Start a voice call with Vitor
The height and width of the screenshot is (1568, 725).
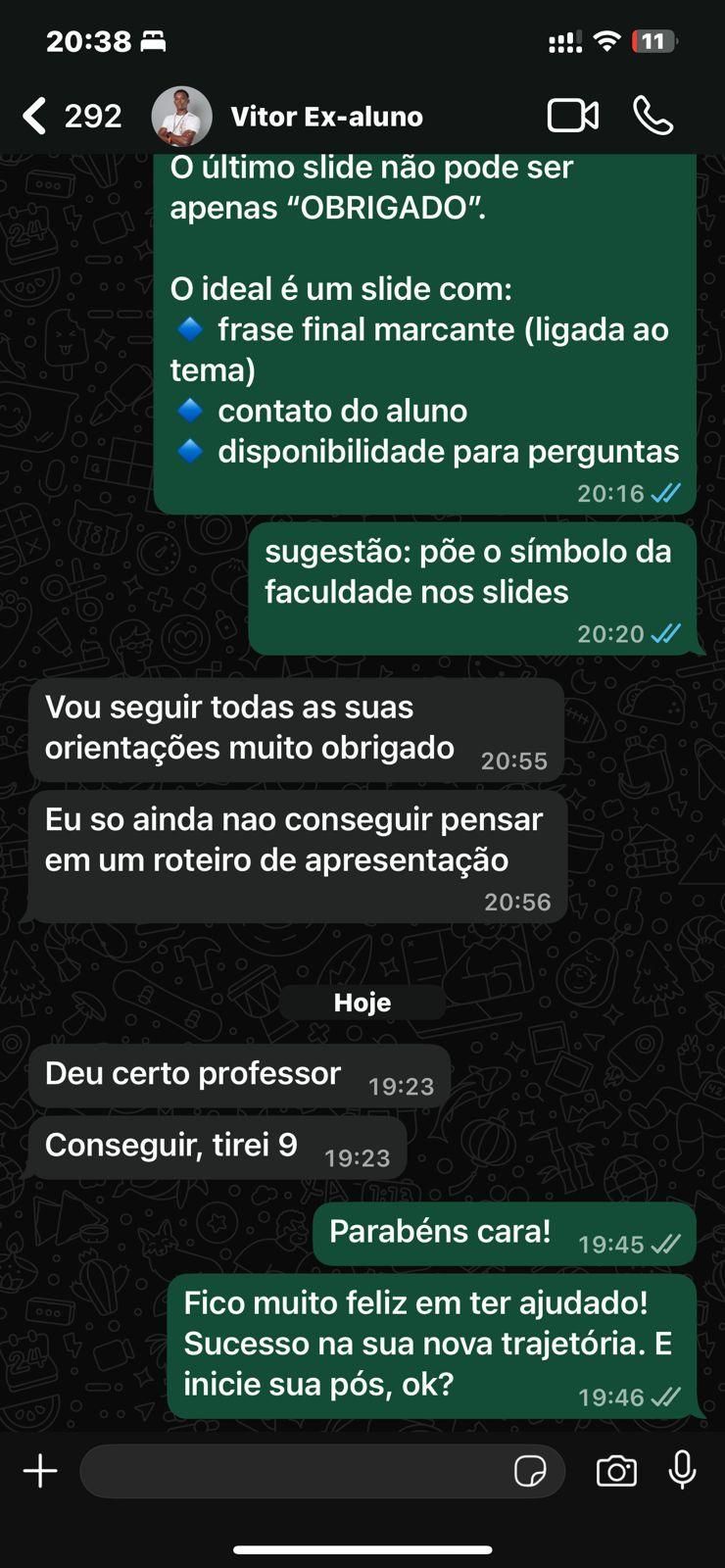pyautogui.click(x=652, y=116)
